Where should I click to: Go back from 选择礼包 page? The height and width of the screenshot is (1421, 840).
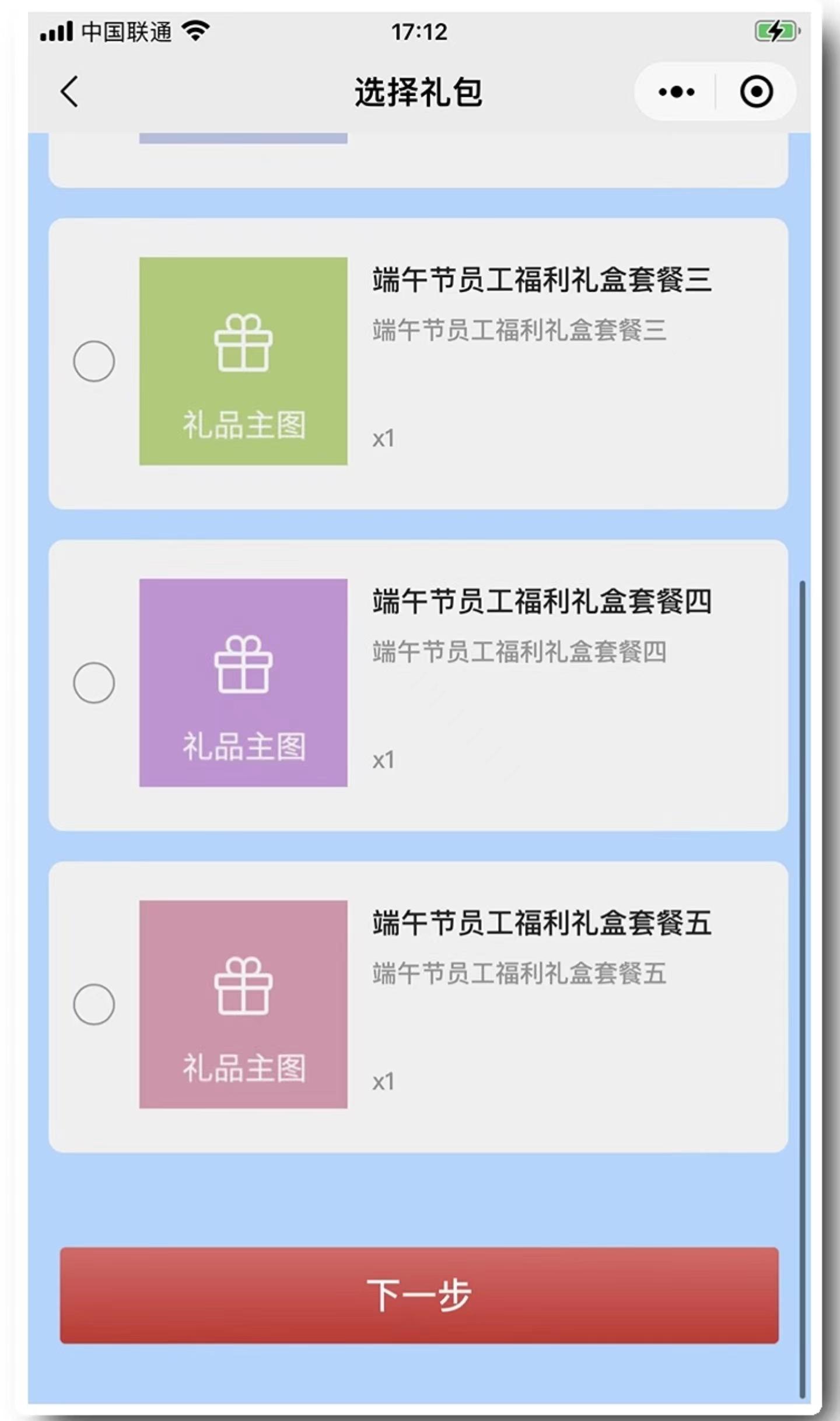69,92
